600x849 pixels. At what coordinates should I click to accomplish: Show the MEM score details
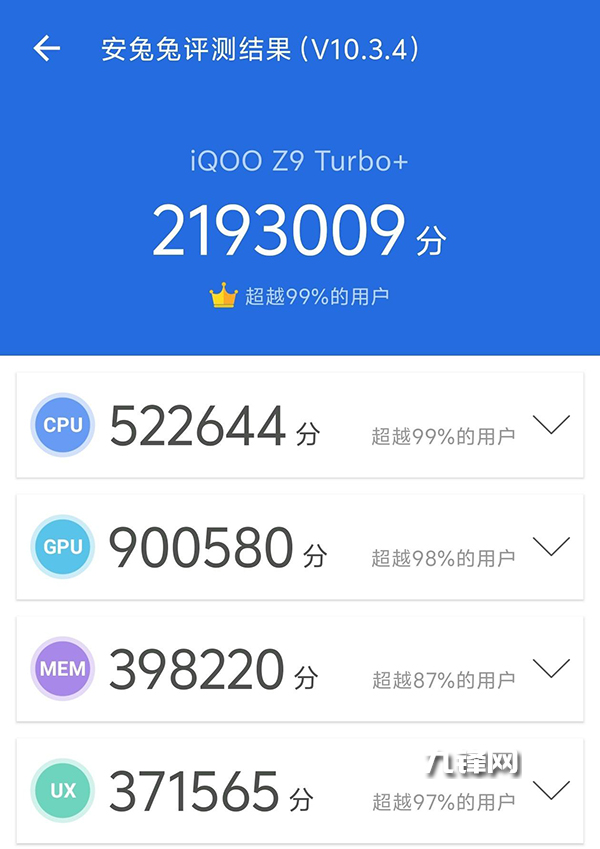(x=551, y=667)
